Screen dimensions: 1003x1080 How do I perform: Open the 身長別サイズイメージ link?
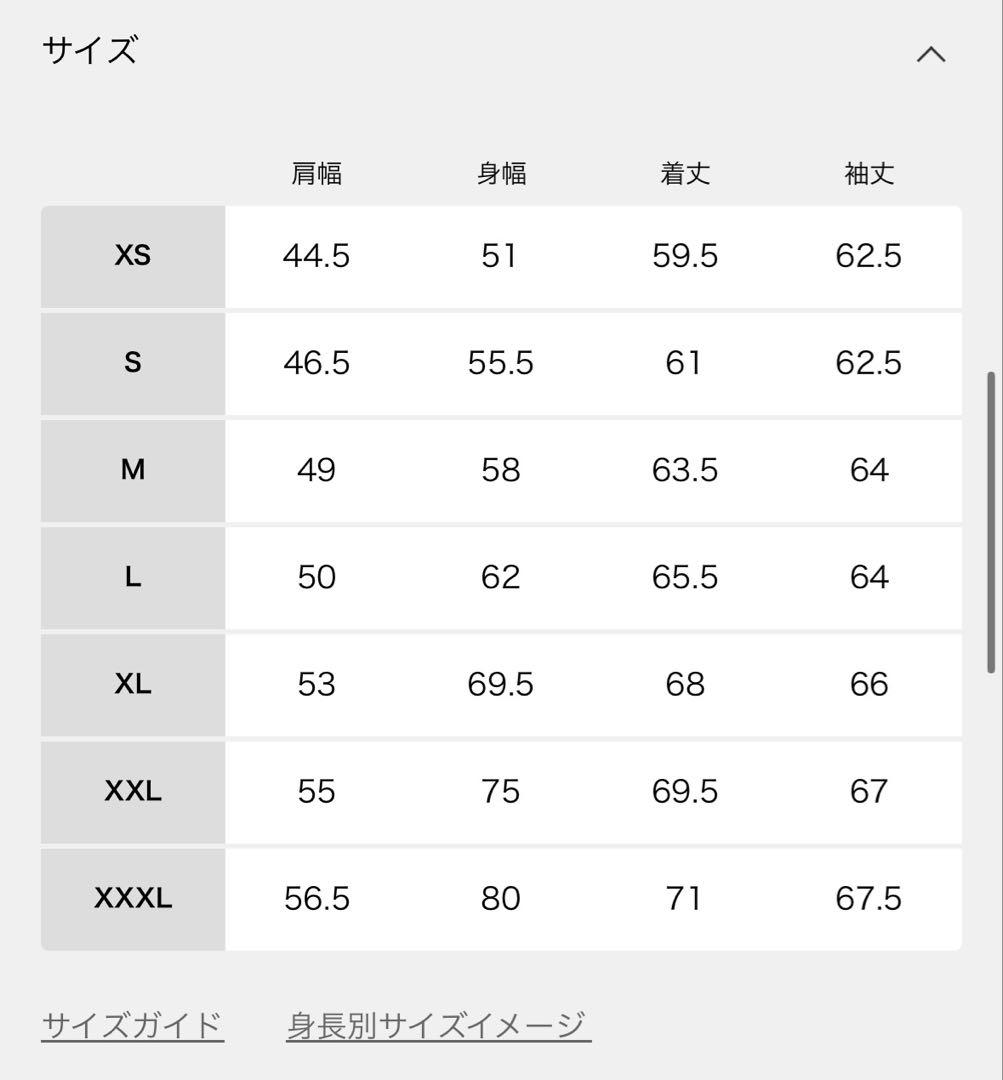(x=437, y=1022)
